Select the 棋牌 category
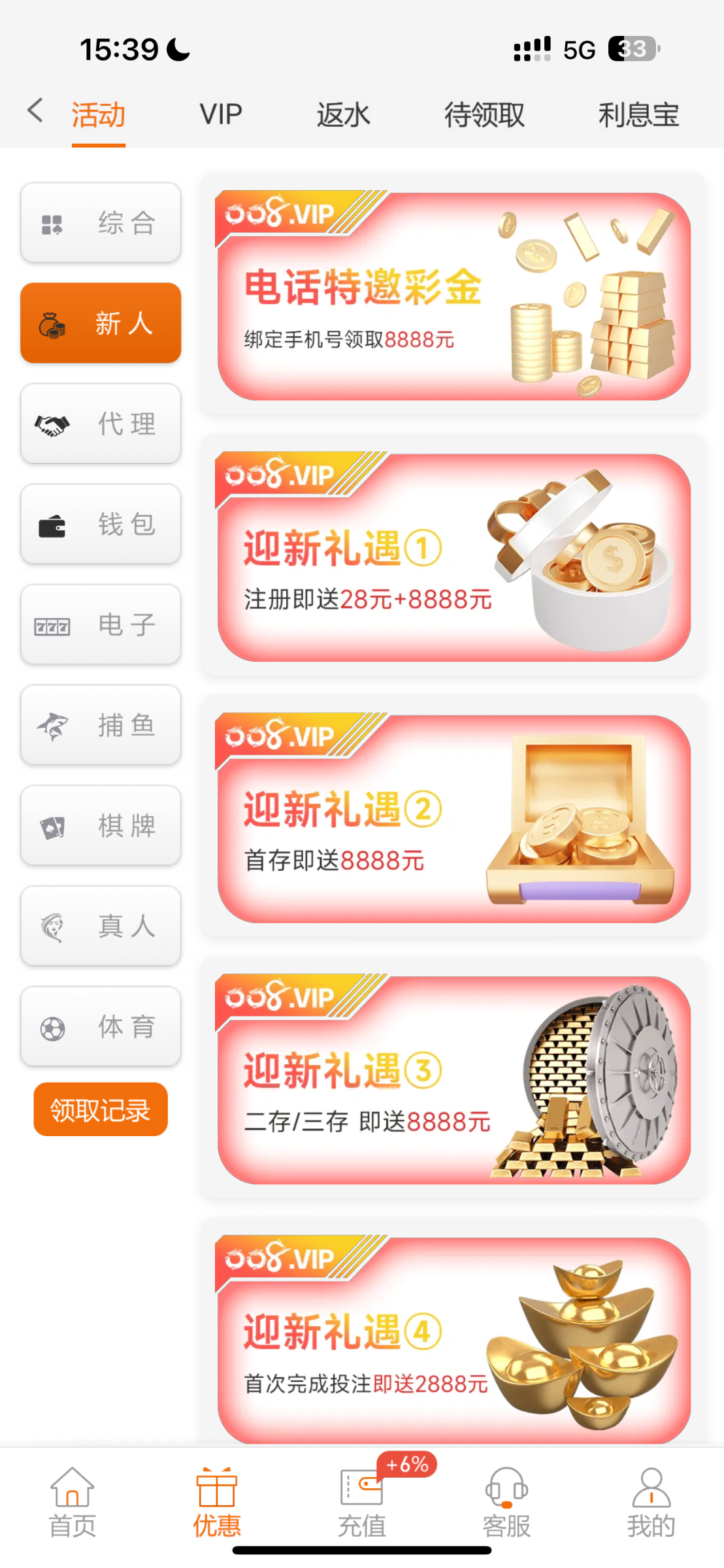The width and height of the screenshot is (724, 1568). pyautogui.click(x=101, y=826)
